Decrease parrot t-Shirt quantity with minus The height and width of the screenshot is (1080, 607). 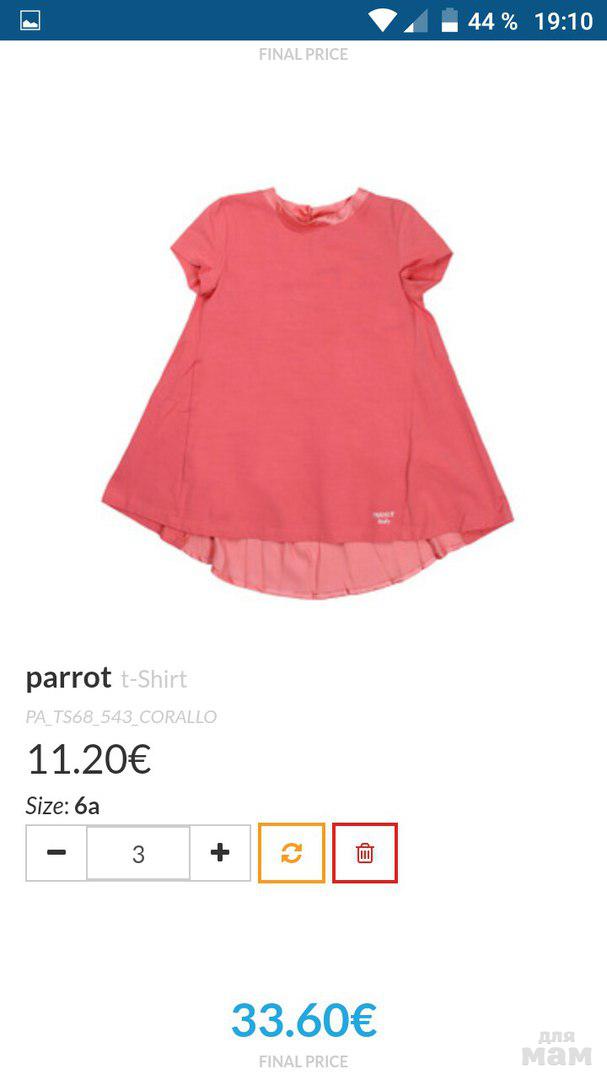point(57,853)
